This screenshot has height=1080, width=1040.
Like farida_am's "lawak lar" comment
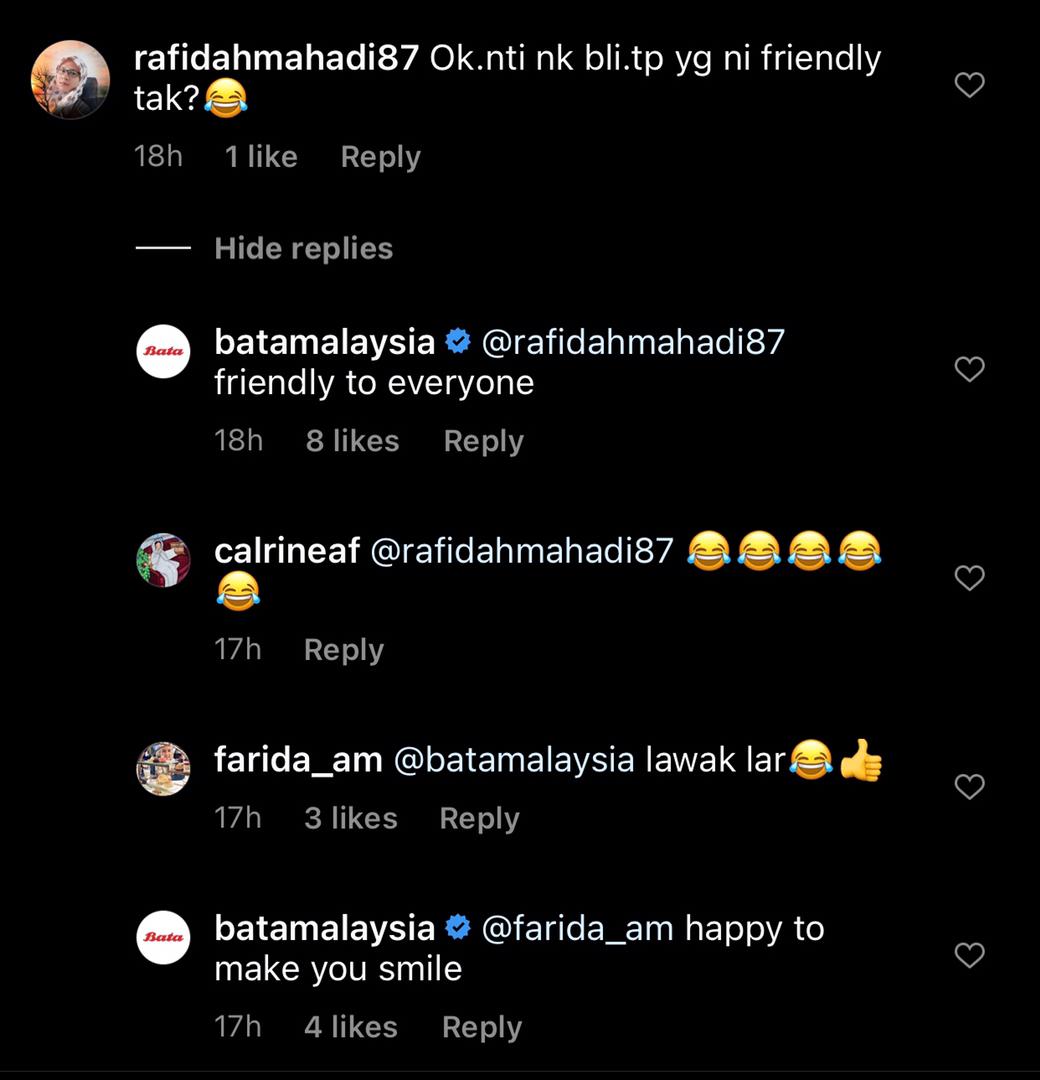pyautogui.click(x=969, y=787)
